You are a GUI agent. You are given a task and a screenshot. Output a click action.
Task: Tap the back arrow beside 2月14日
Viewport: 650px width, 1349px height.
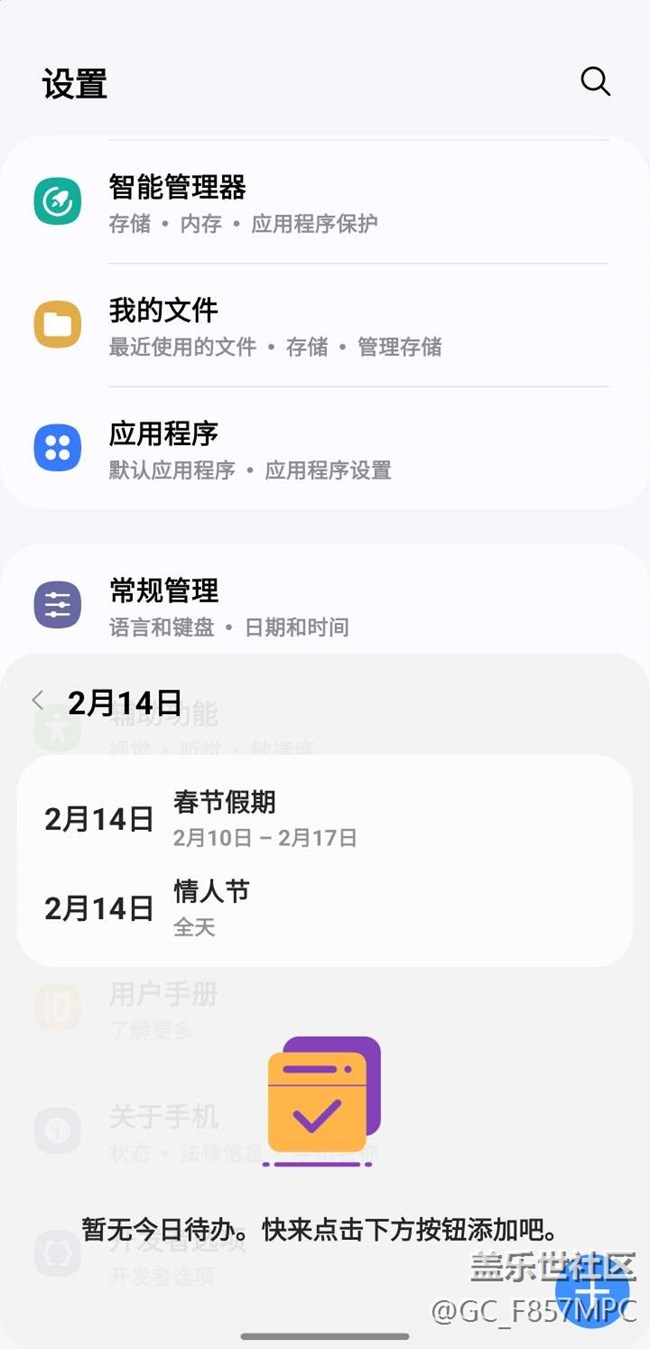tap(38, 700)
